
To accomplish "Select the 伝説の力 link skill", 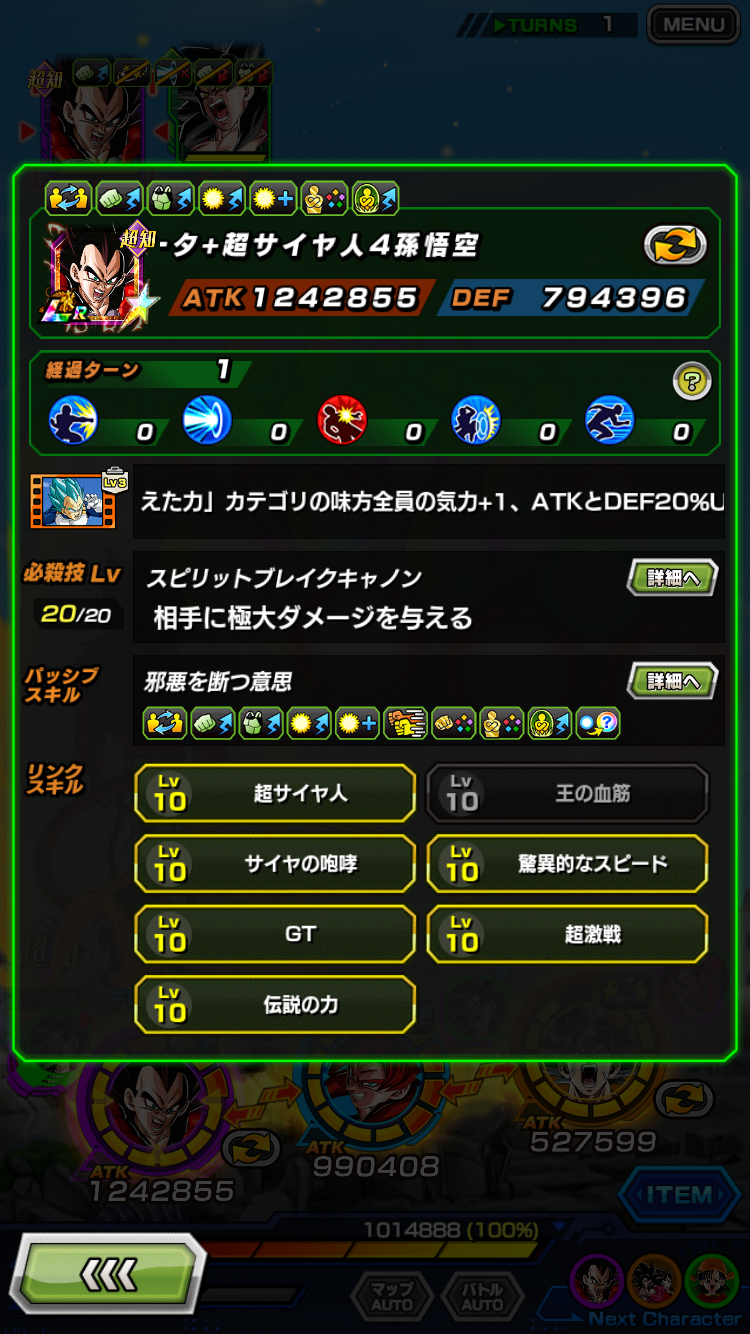I will point(275,1004).
